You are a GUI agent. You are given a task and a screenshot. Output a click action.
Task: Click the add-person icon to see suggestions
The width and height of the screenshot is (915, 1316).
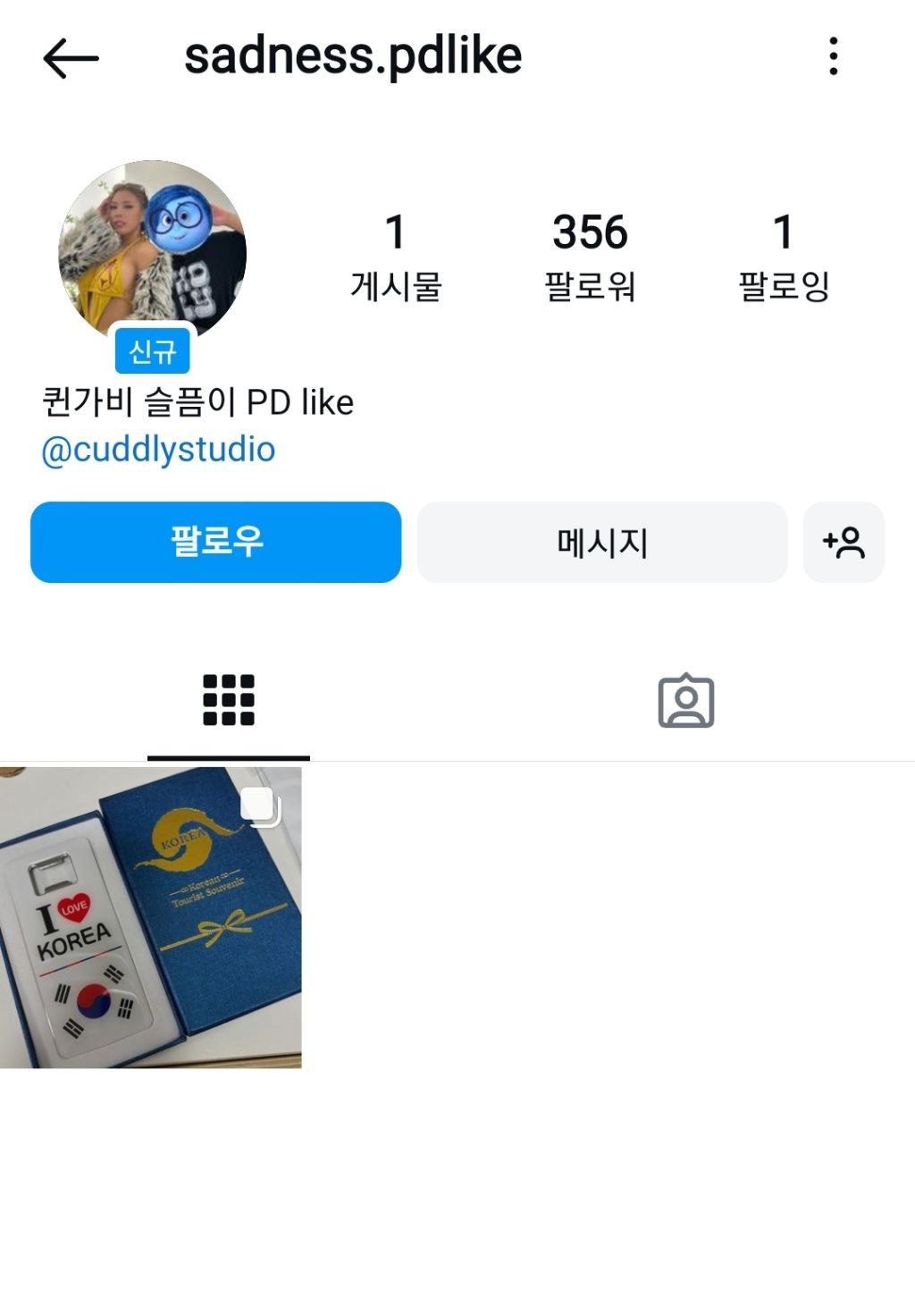[x=844, y=542]
